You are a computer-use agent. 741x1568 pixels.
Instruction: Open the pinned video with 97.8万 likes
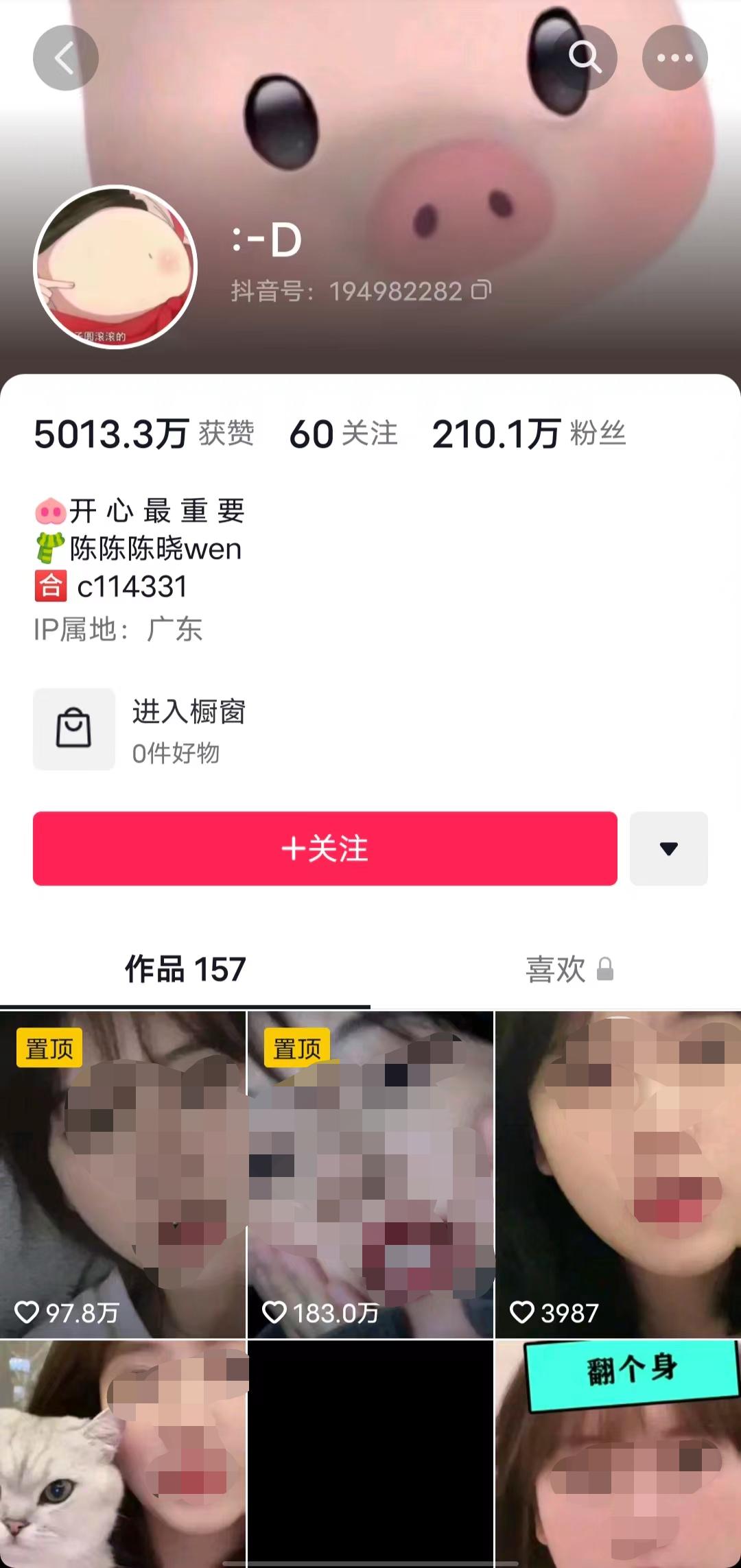[x=123, y=1174]
